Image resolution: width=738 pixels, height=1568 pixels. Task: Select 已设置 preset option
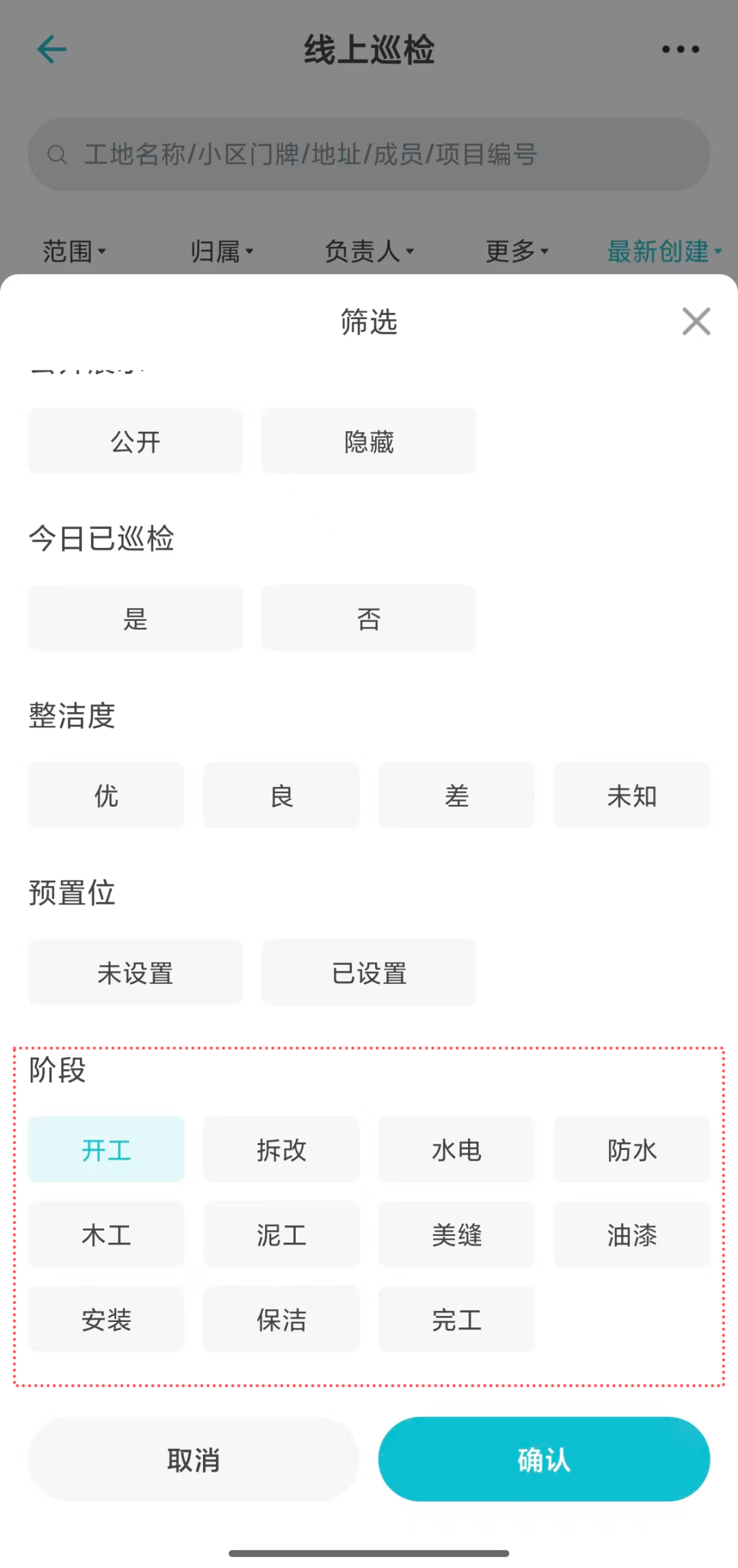pos(369,972)
